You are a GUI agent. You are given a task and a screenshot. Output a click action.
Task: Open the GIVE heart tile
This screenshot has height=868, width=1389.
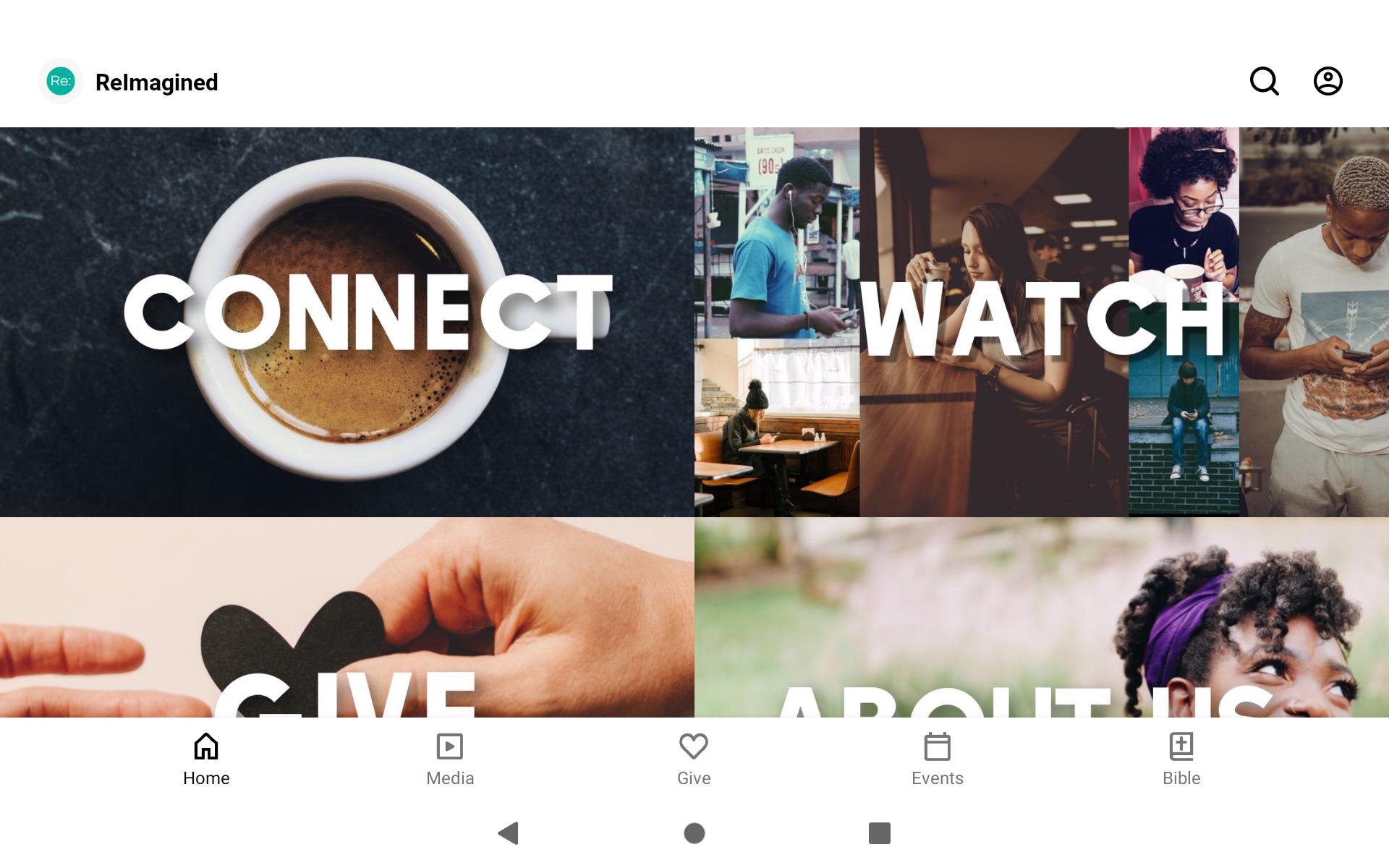(347, 617)
